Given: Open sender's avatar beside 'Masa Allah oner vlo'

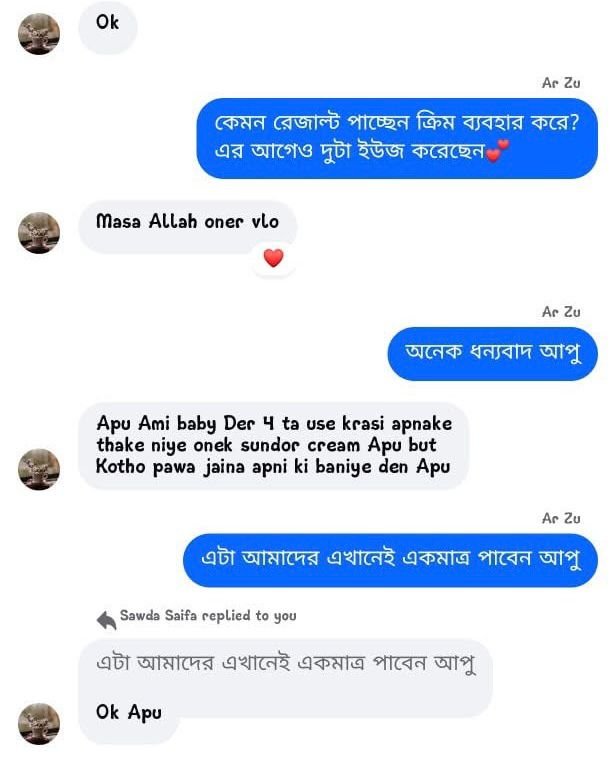Looking at the screenshot, I should coord(40,234).
